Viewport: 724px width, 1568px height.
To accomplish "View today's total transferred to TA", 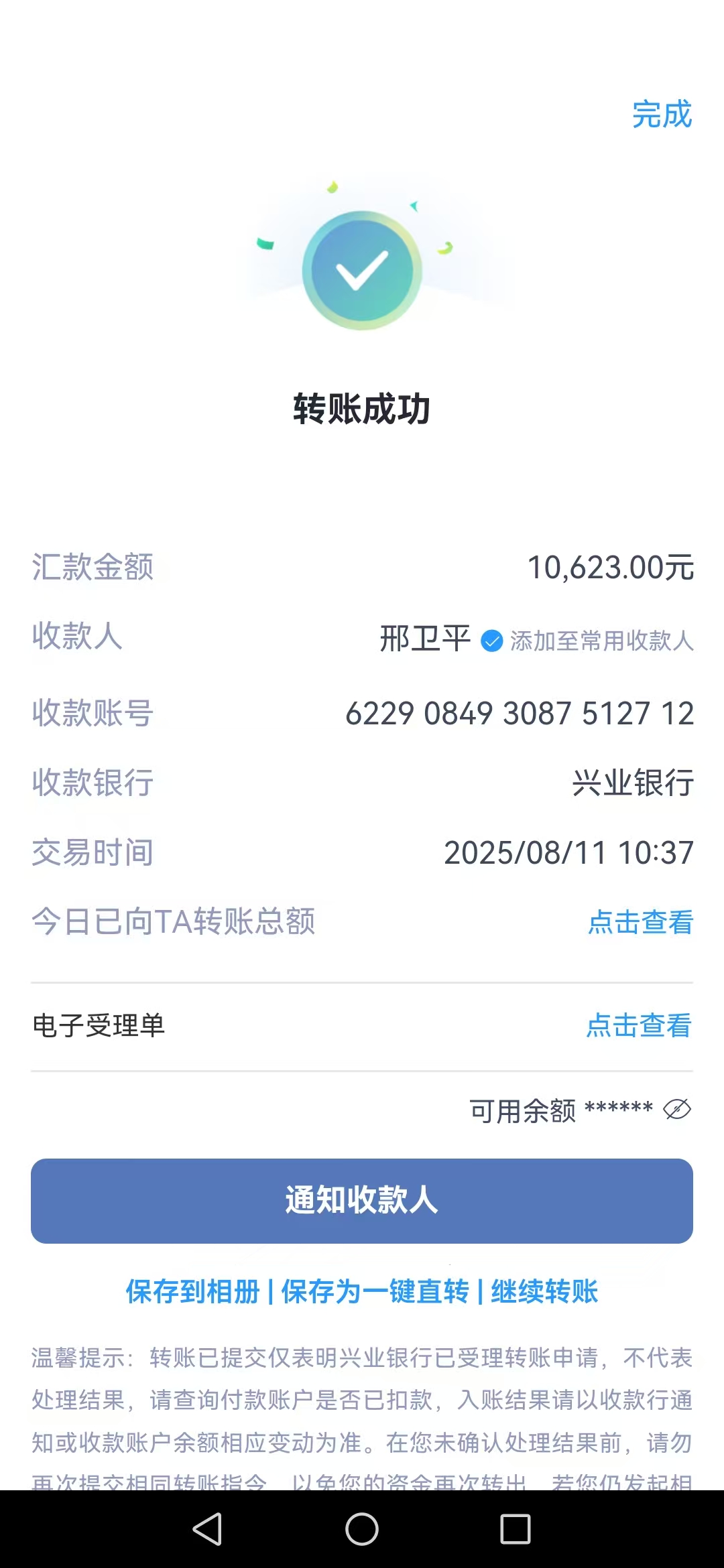I will pos(640,922).
